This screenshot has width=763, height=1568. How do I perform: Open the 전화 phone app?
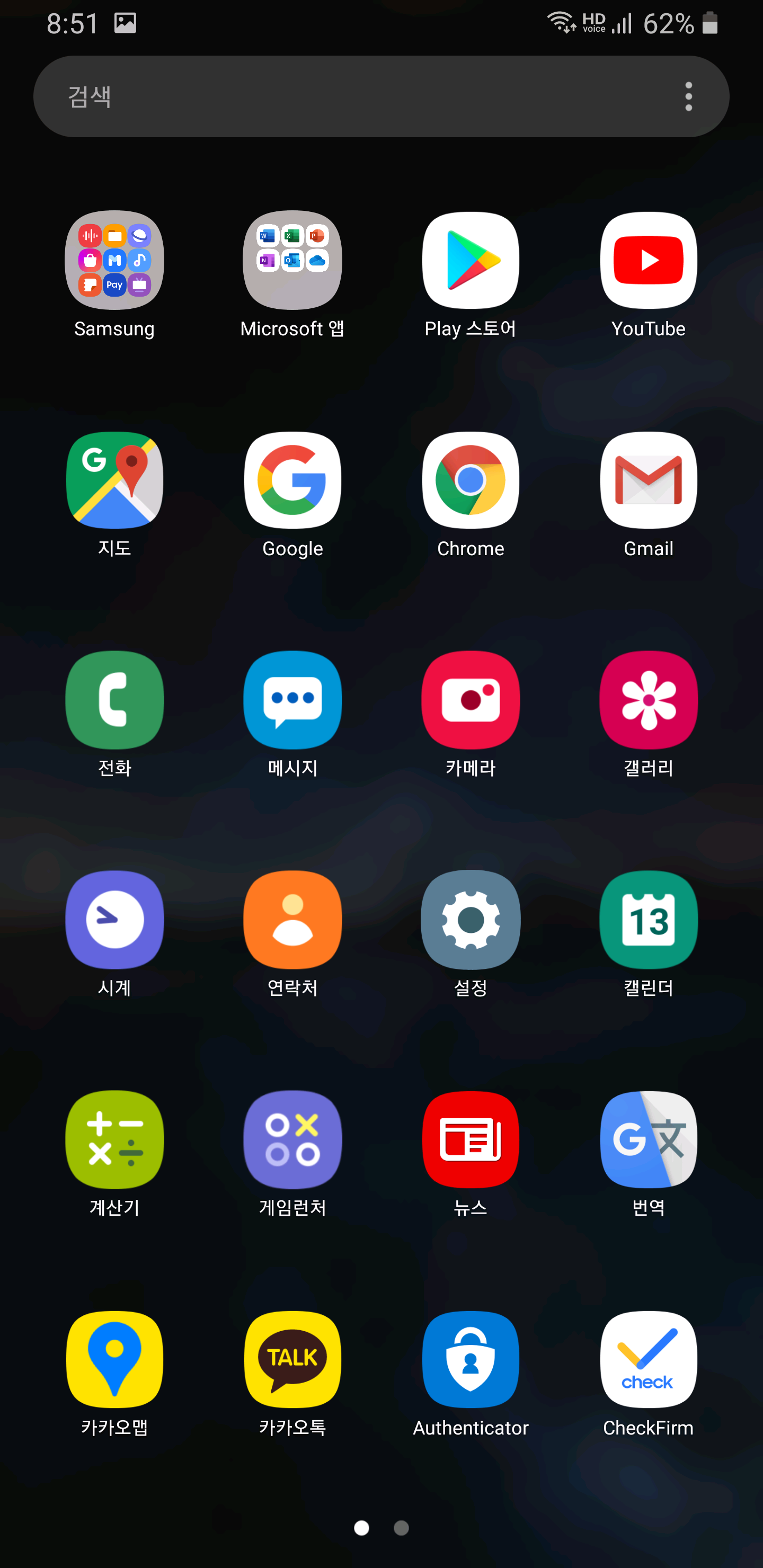tap(114, 700)
